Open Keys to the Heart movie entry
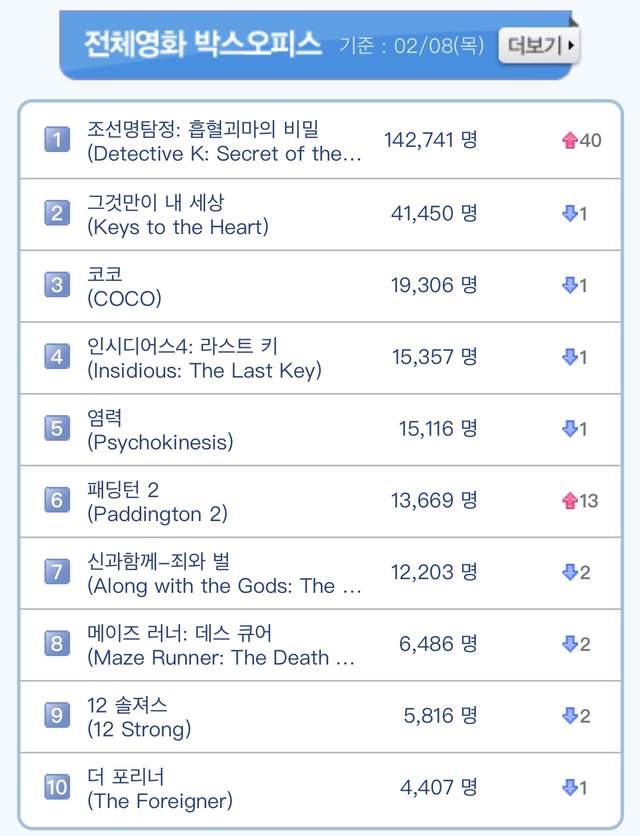This screenshot has height=836, width=640. (178, 214)
